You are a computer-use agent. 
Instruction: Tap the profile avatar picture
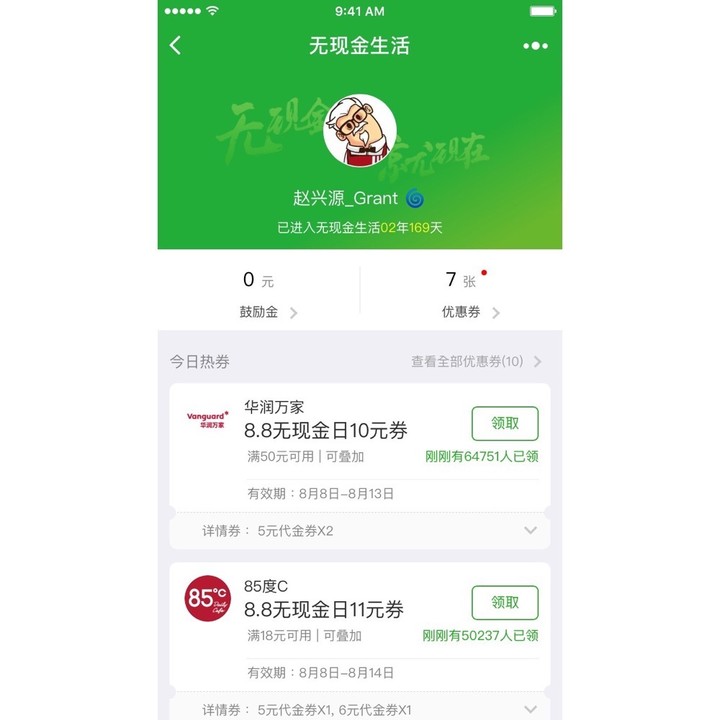pos(360,131)
